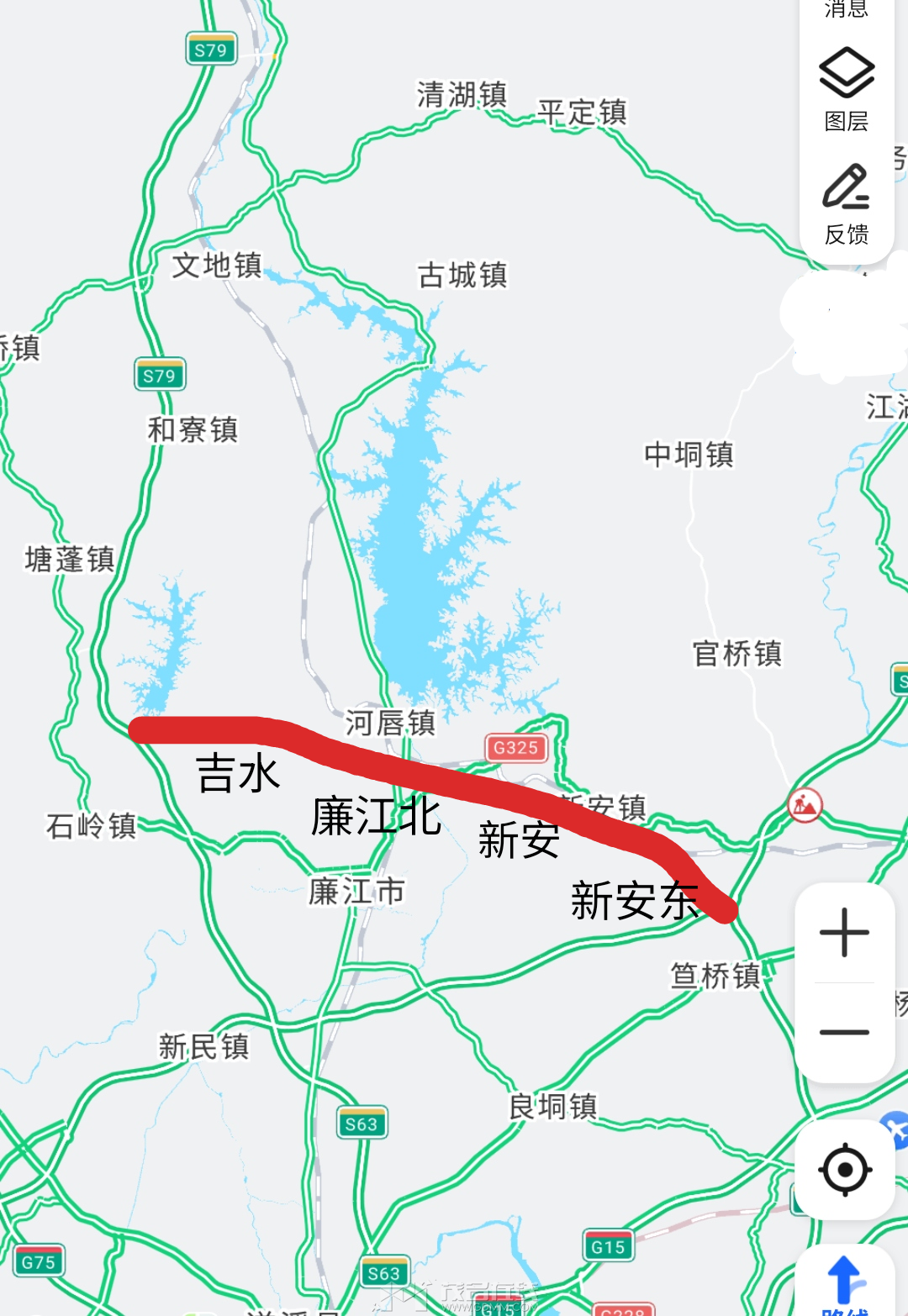Open the 图层 map layers panel
The image size is (908, 1316).
[846, 90]
